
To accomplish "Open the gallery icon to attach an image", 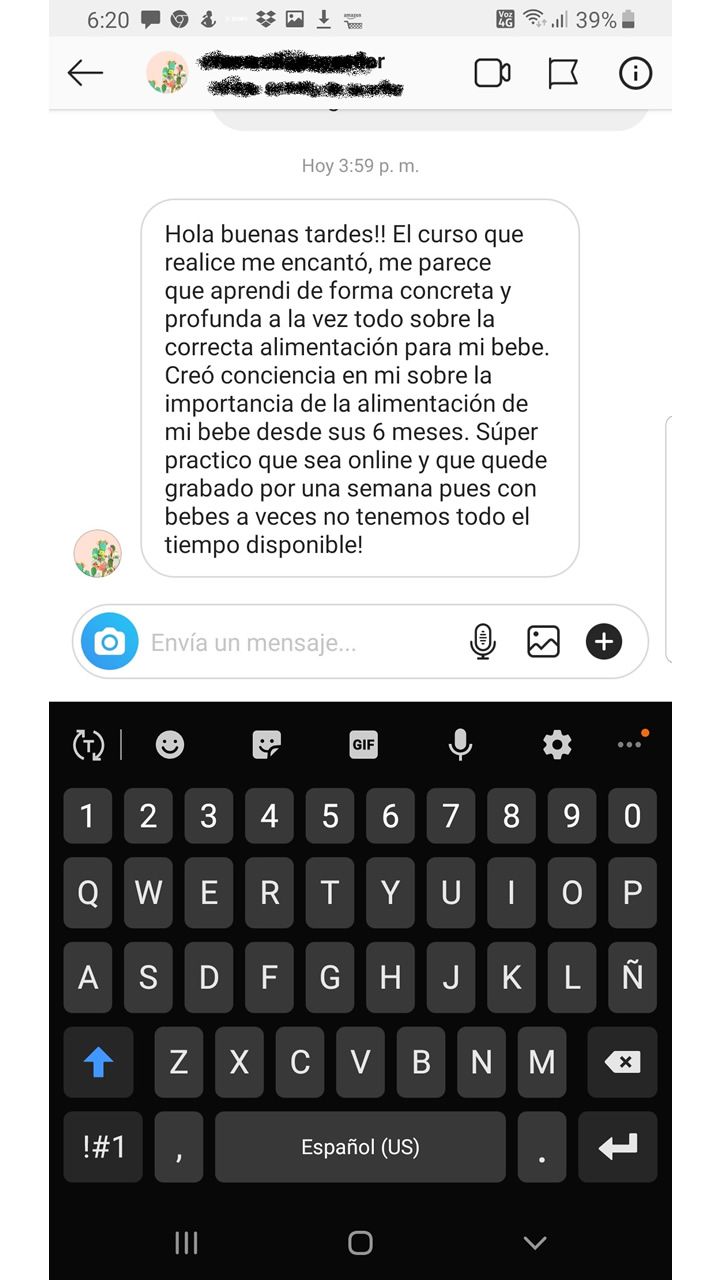I will 541,641.
